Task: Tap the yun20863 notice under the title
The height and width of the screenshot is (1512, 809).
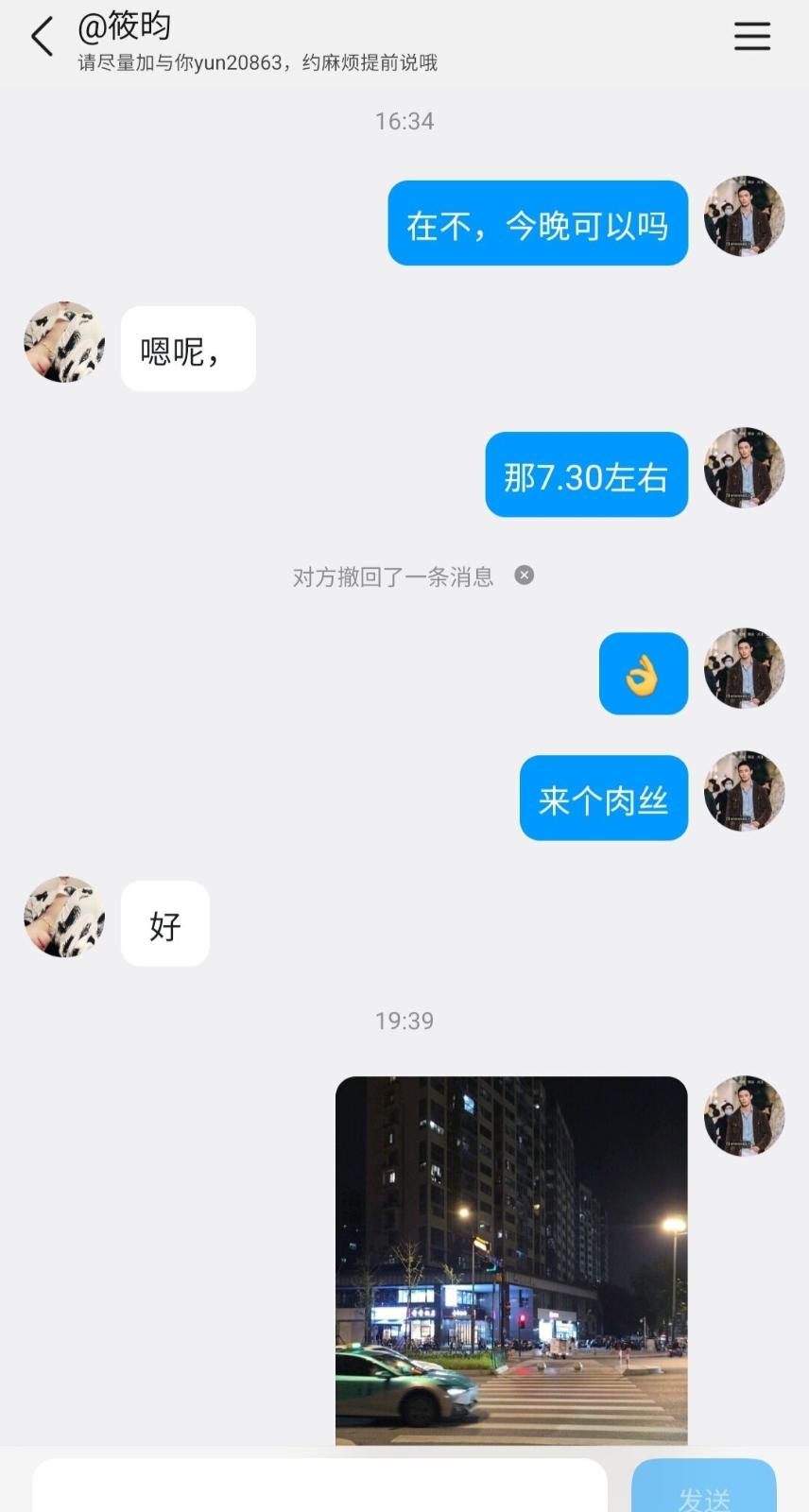Action: pyautogui.click(x=255, y=63)
